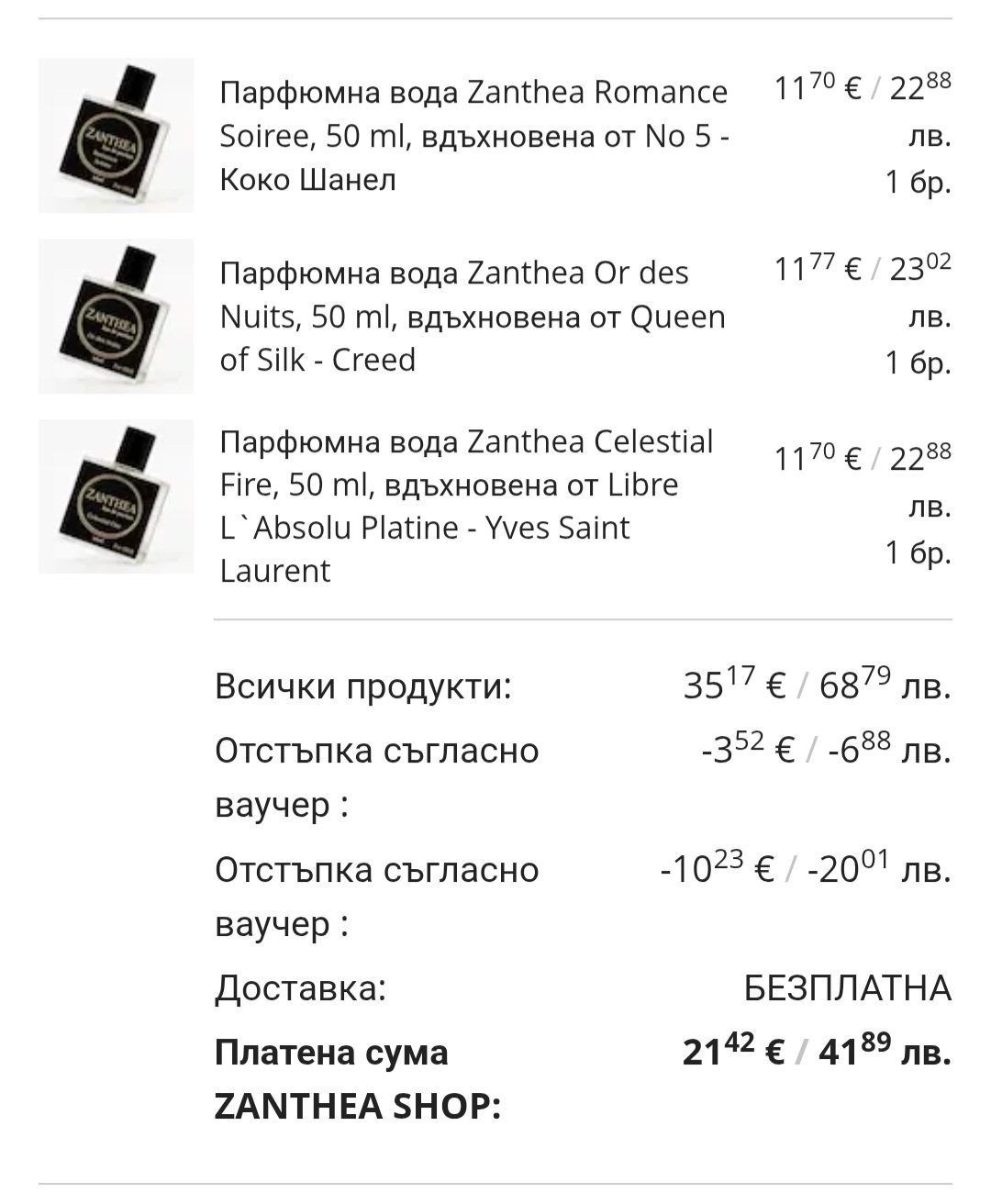View the Celestial Fire perfume title link
This screenshot has width=991, height=1204.
pyautogui.click(x=466, y=506)
